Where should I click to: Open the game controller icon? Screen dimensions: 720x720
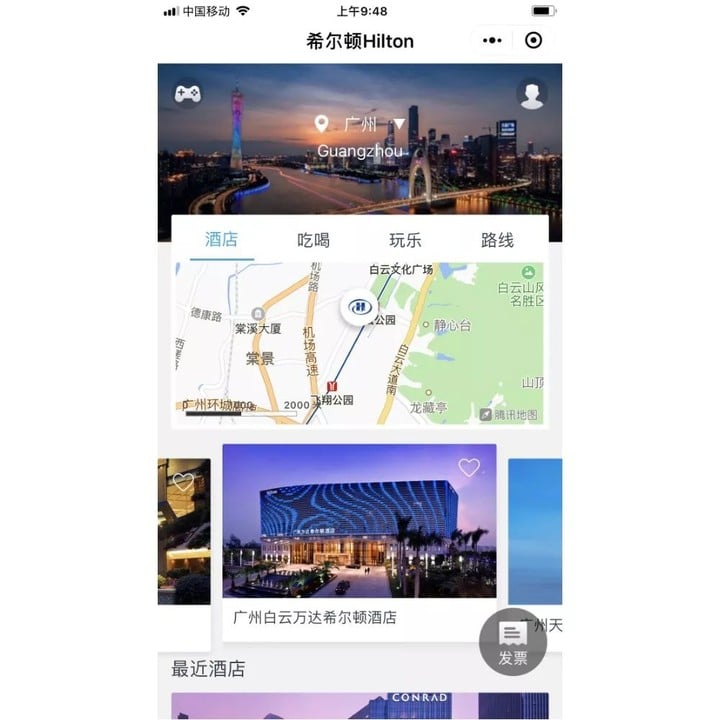point(187,94)
